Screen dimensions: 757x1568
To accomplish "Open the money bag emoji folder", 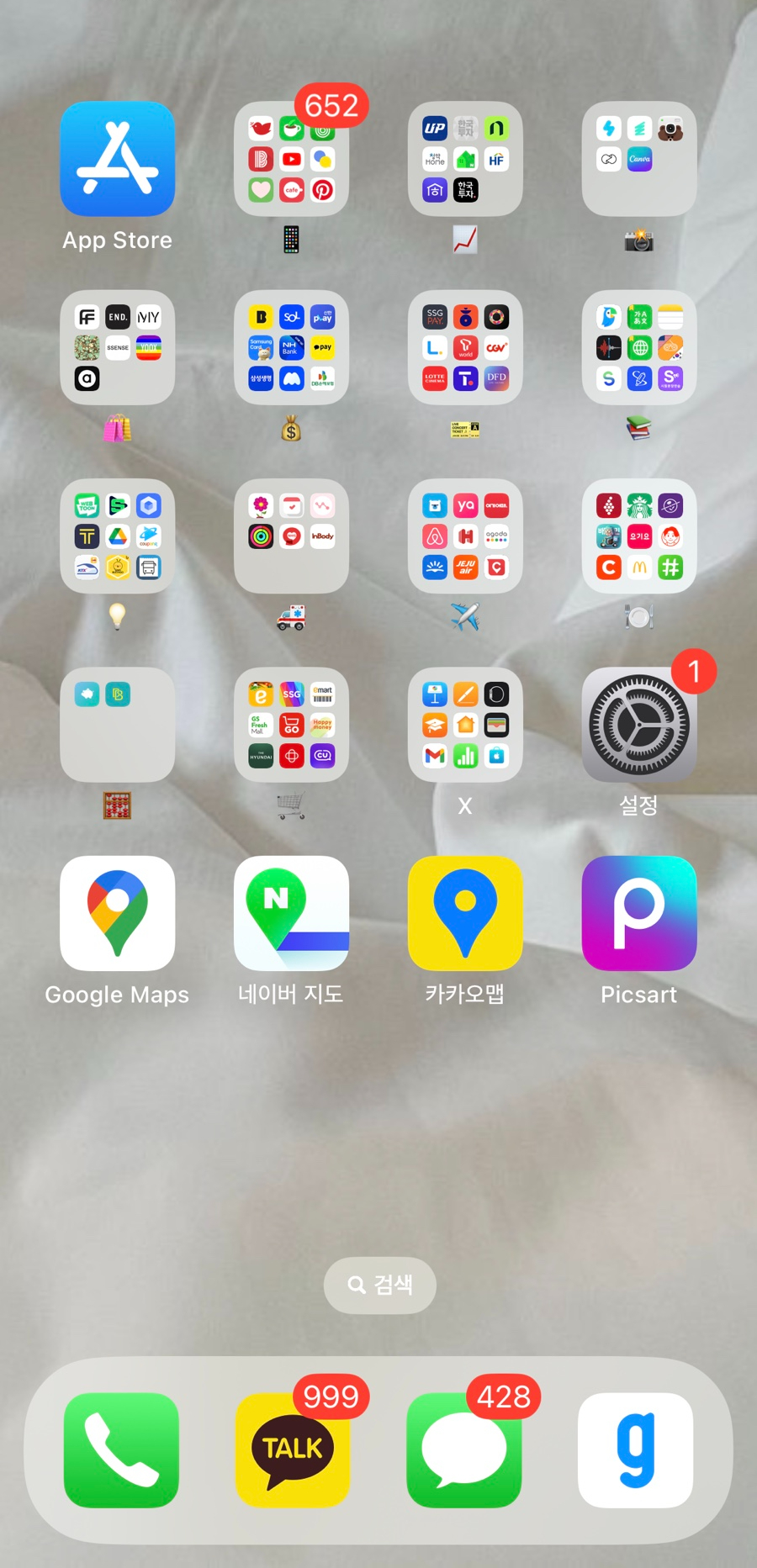I will click(x=291, y=347).
